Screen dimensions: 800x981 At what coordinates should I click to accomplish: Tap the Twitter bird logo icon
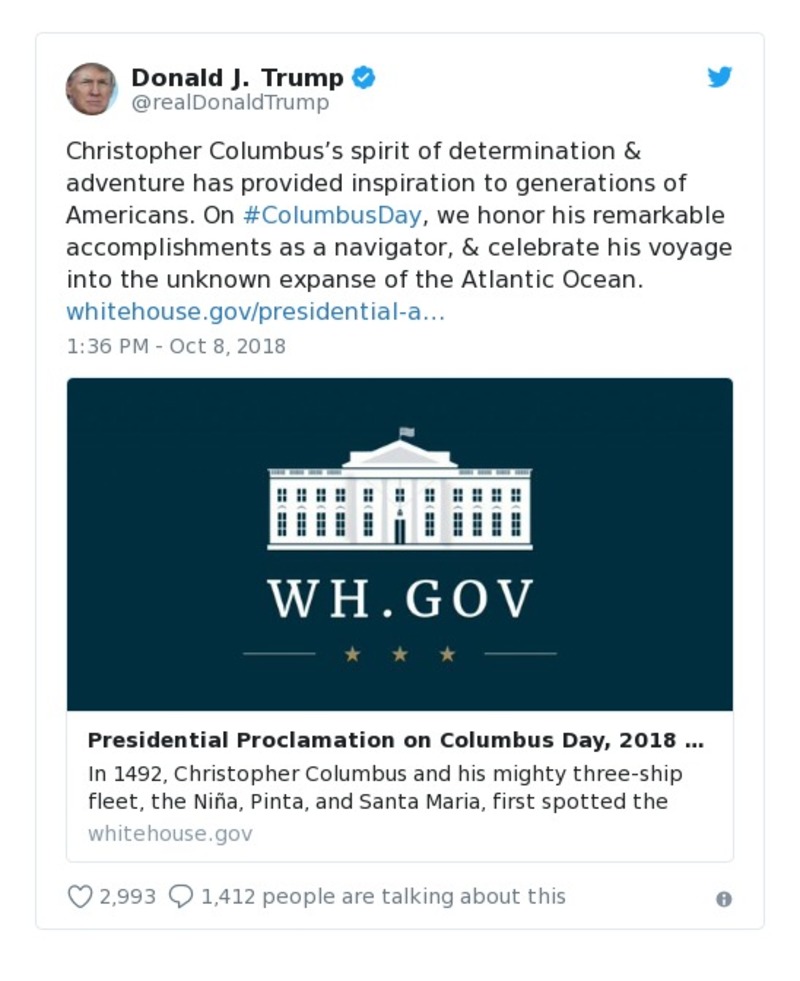click(x=720, y=77)
